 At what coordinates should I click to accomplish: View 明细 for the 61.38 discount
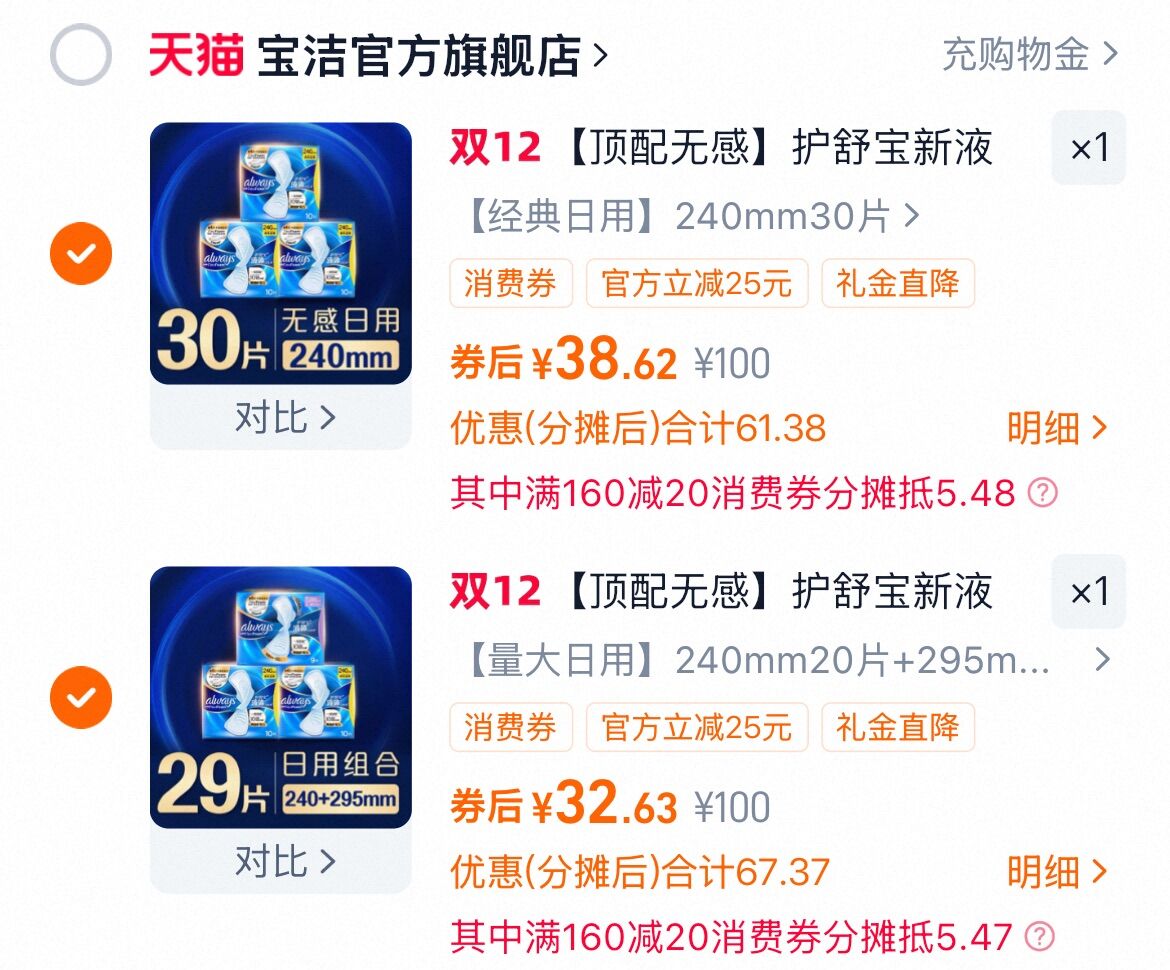1057,429
